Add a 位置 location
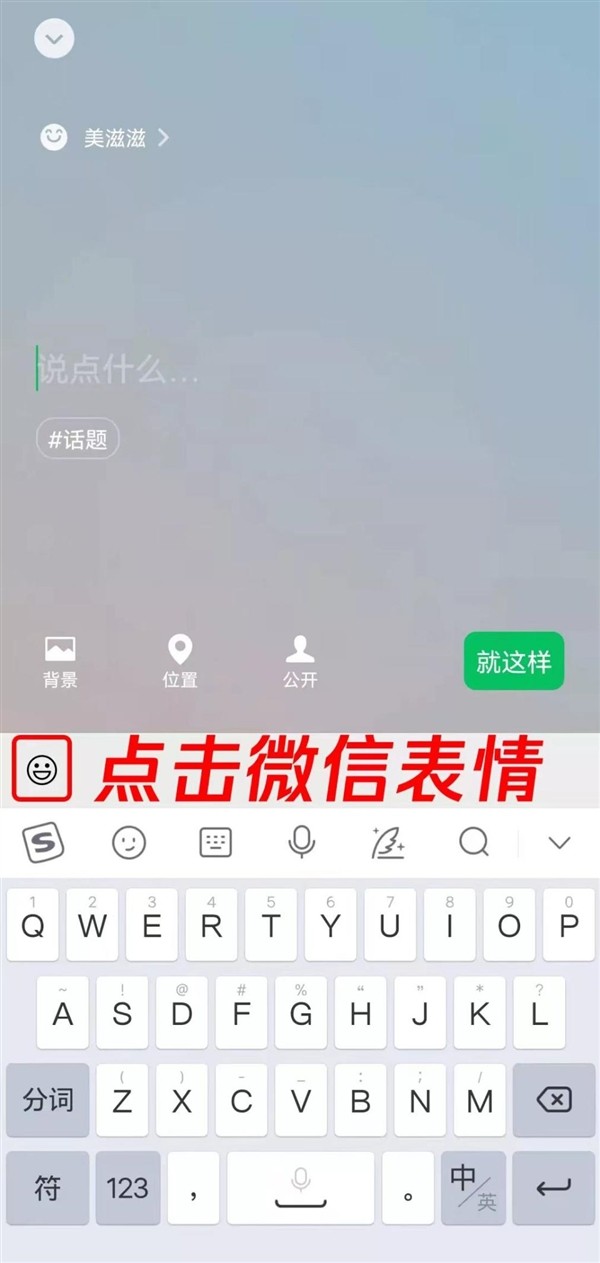 click(x=180, y=661)
